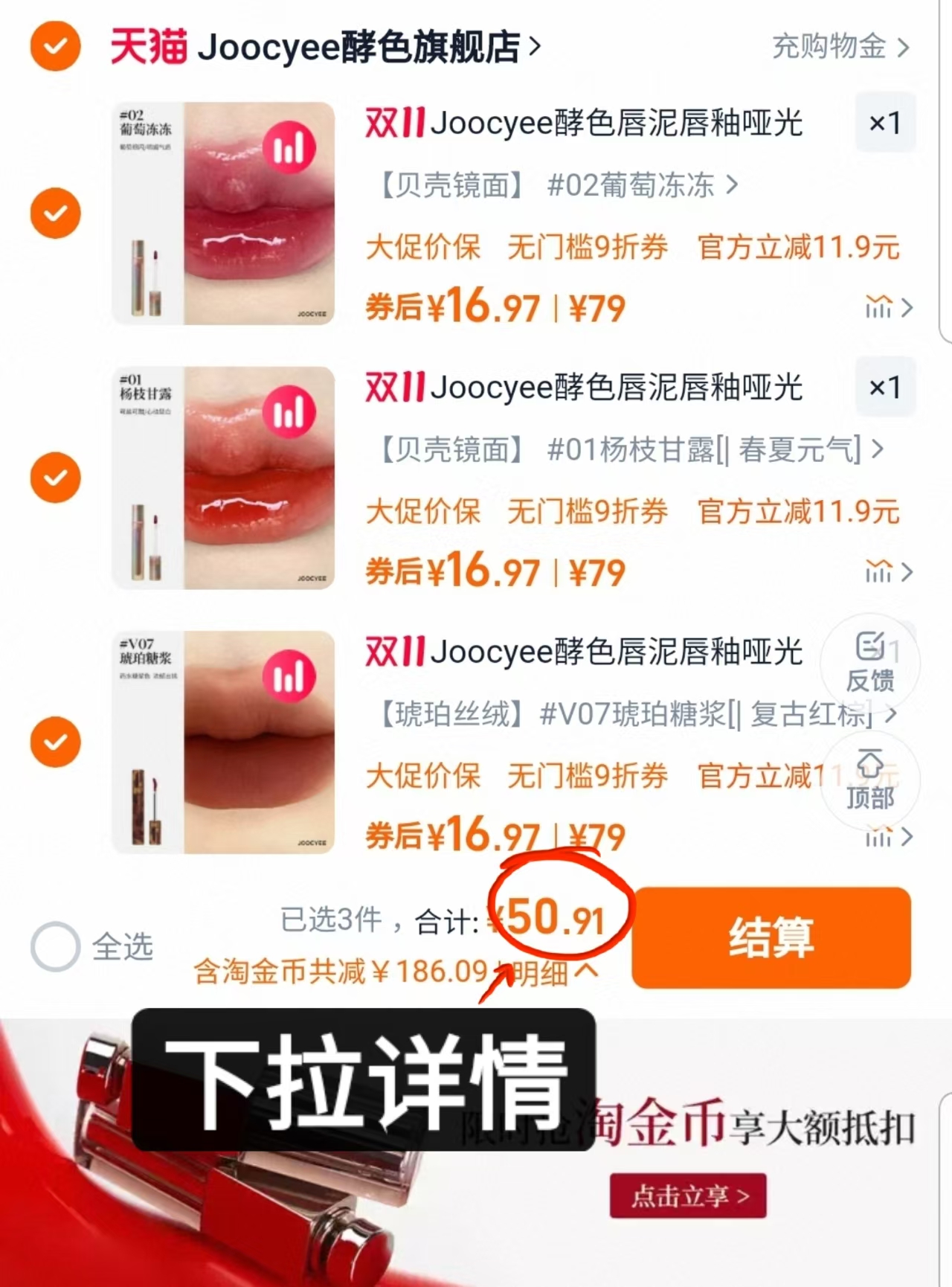Collapse the 明细 discount details panel
Viewport: 952px width, 1287px height.
[x=553, y=972]
